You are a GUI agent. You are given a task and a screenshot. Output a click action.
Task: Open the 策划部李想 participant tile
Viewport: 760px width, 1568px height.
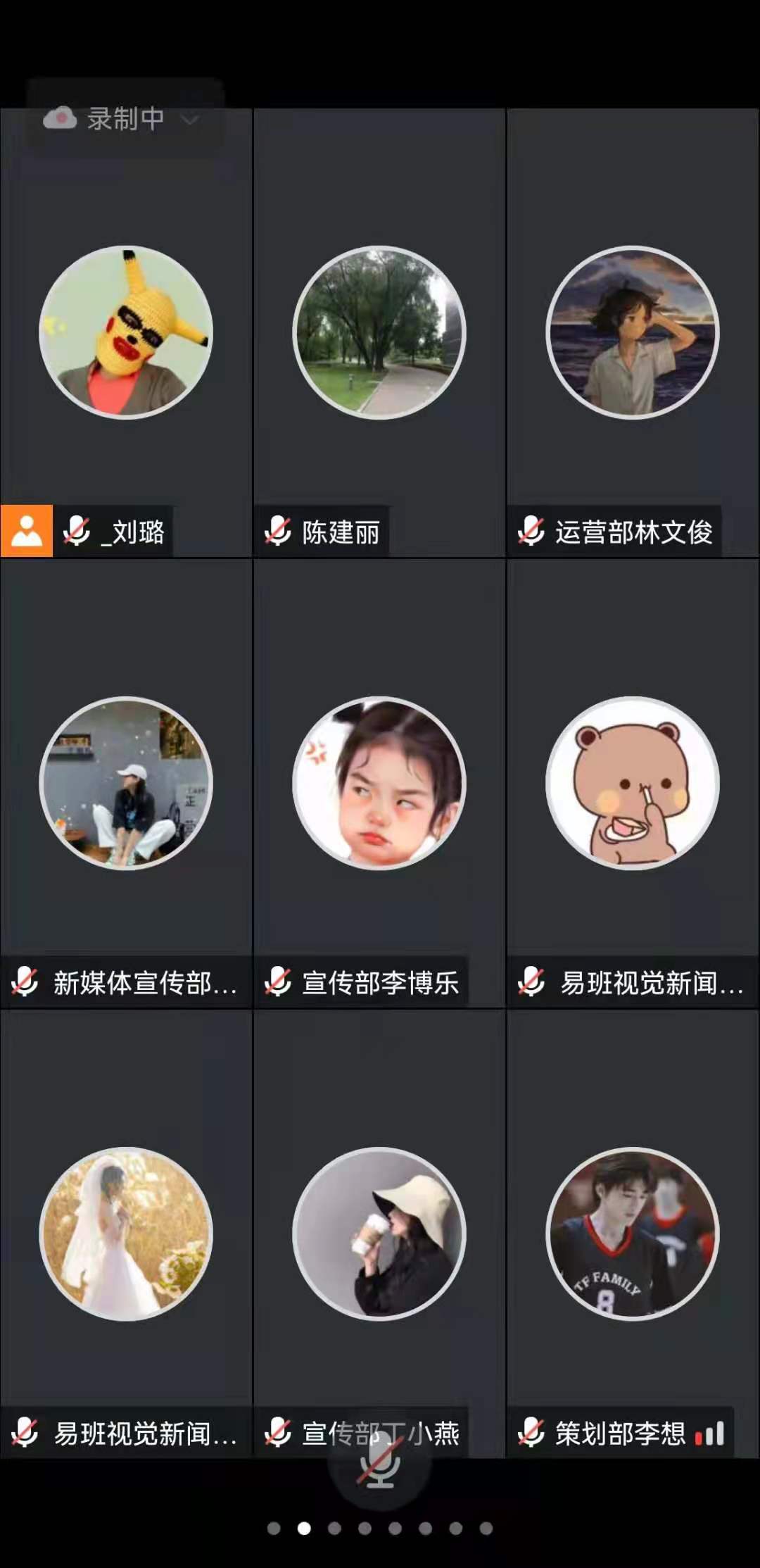point(633,1234)
